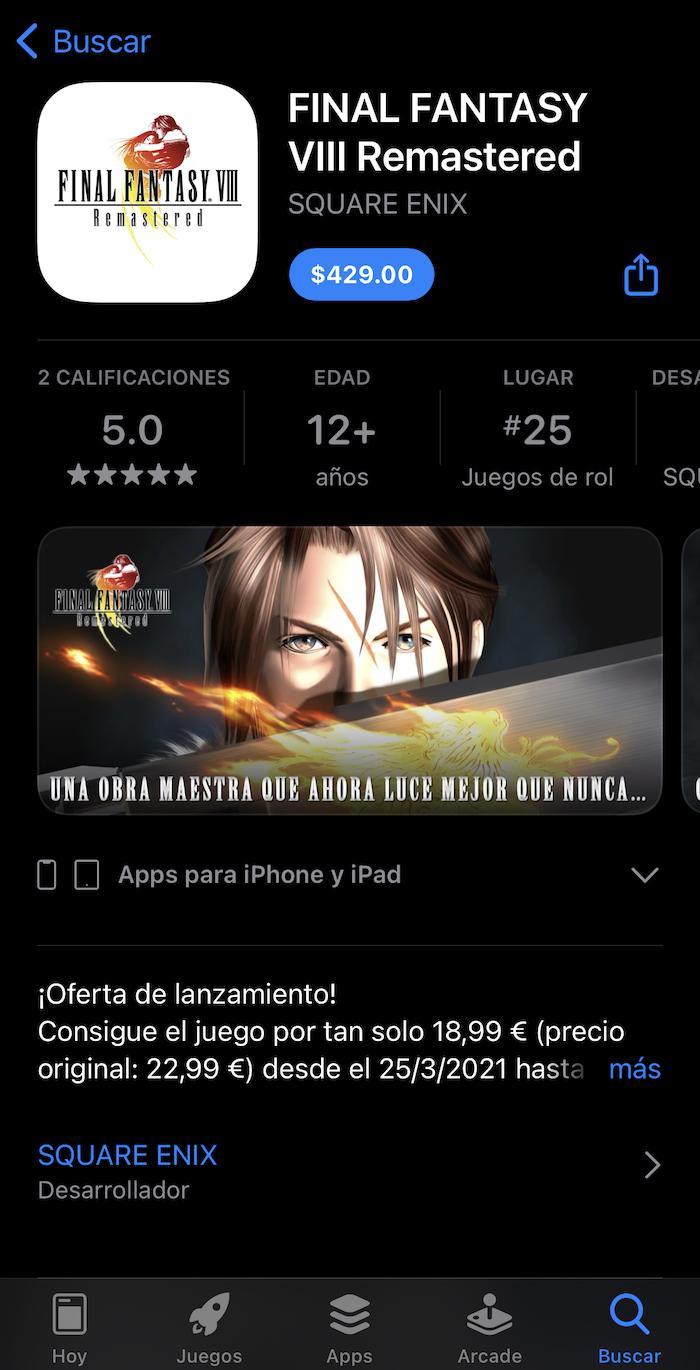Switch to the Arcade tab

tap(489, 1327)
